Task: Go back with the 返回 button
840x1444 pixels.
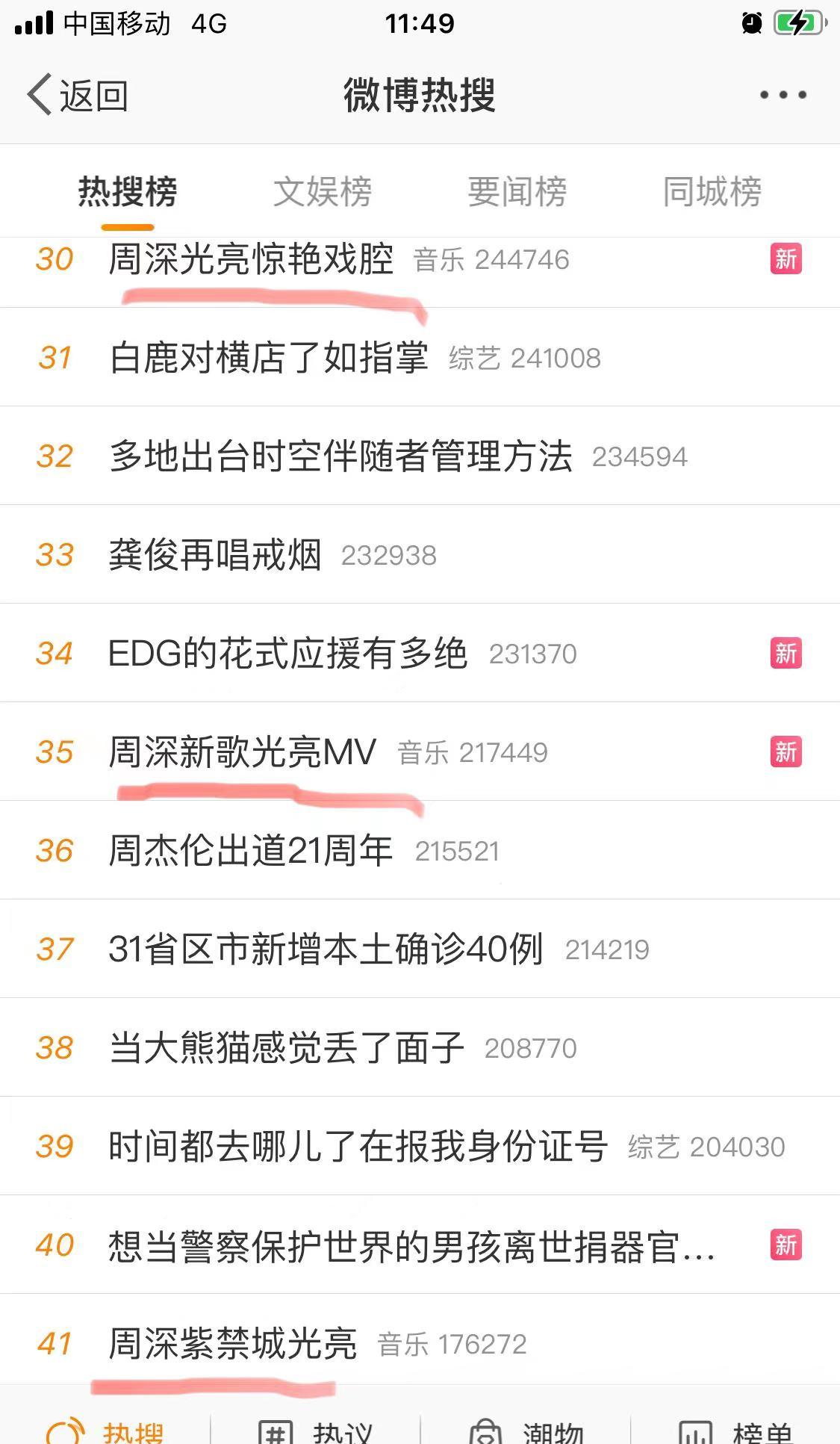Action: tap(78, 96)
